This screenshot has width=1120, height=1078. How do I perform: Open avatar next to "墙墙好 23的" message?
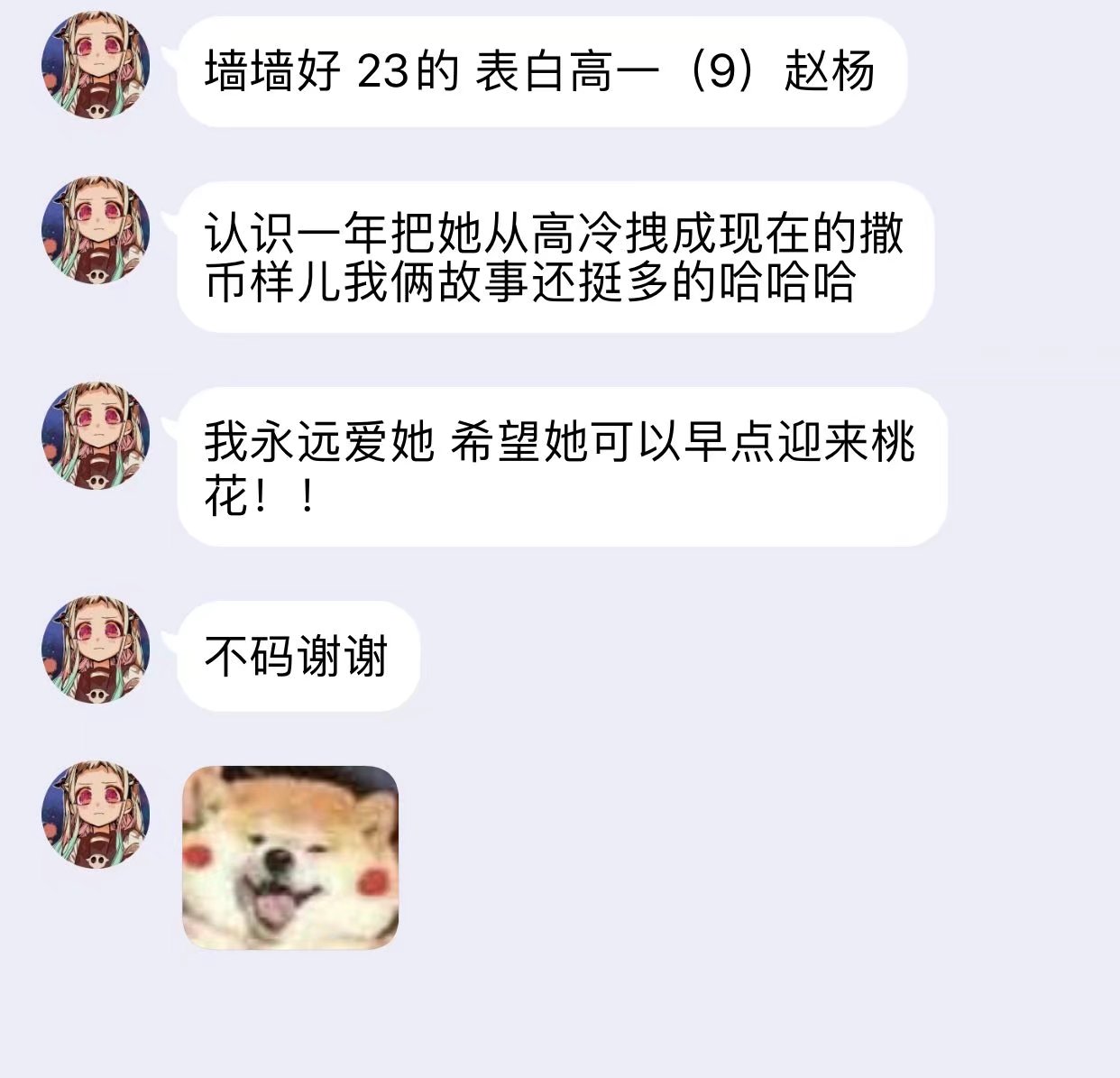coord(96,66)
